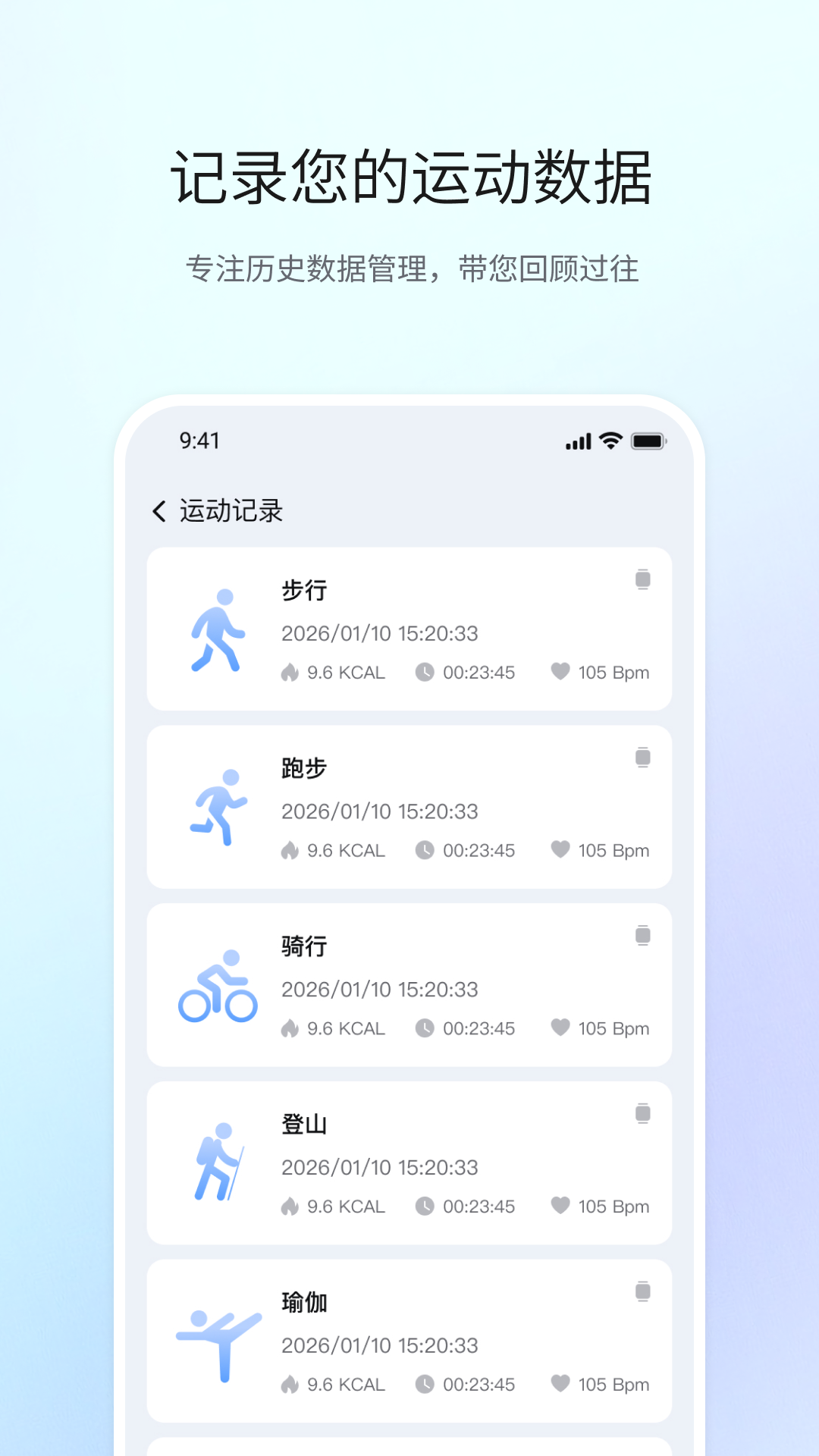Tap the clock icon on the 跑步 record
This screenshot has width=819, height=1456.
[x=425, y=850]
